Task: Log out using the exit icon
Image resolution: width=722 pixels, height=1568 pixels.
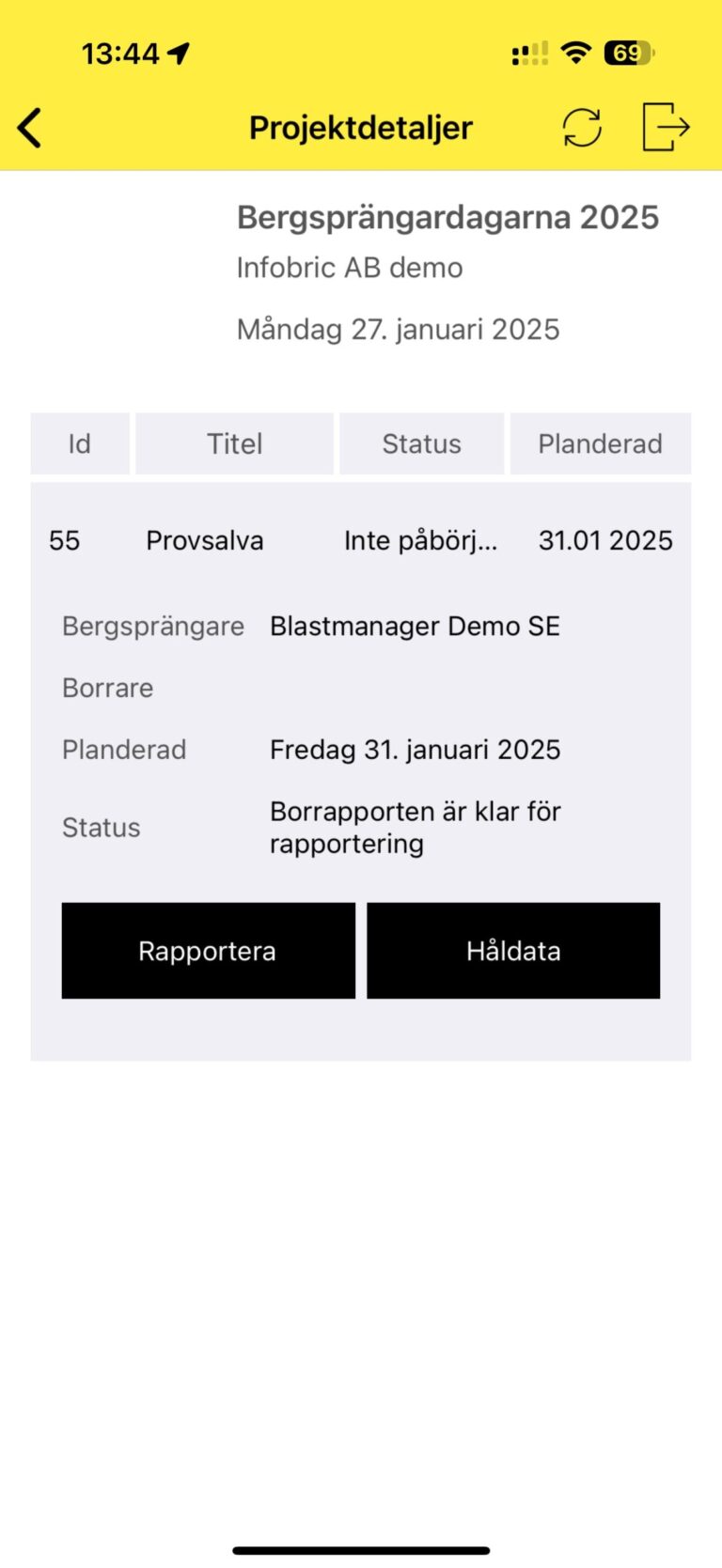Action: (666, 128)
